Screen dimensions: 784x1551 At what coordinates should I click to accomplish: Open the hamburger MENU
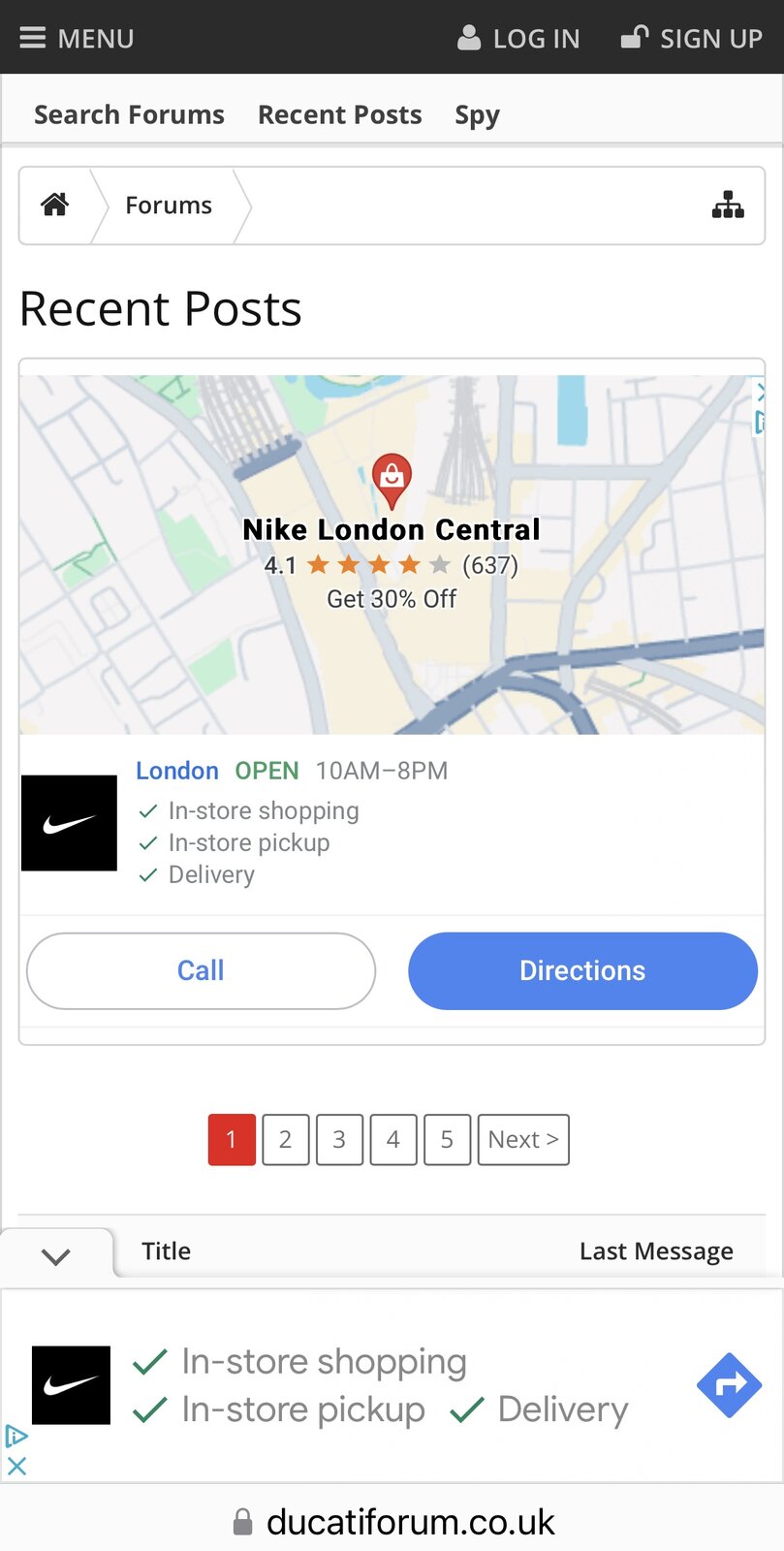coord(77,38)
